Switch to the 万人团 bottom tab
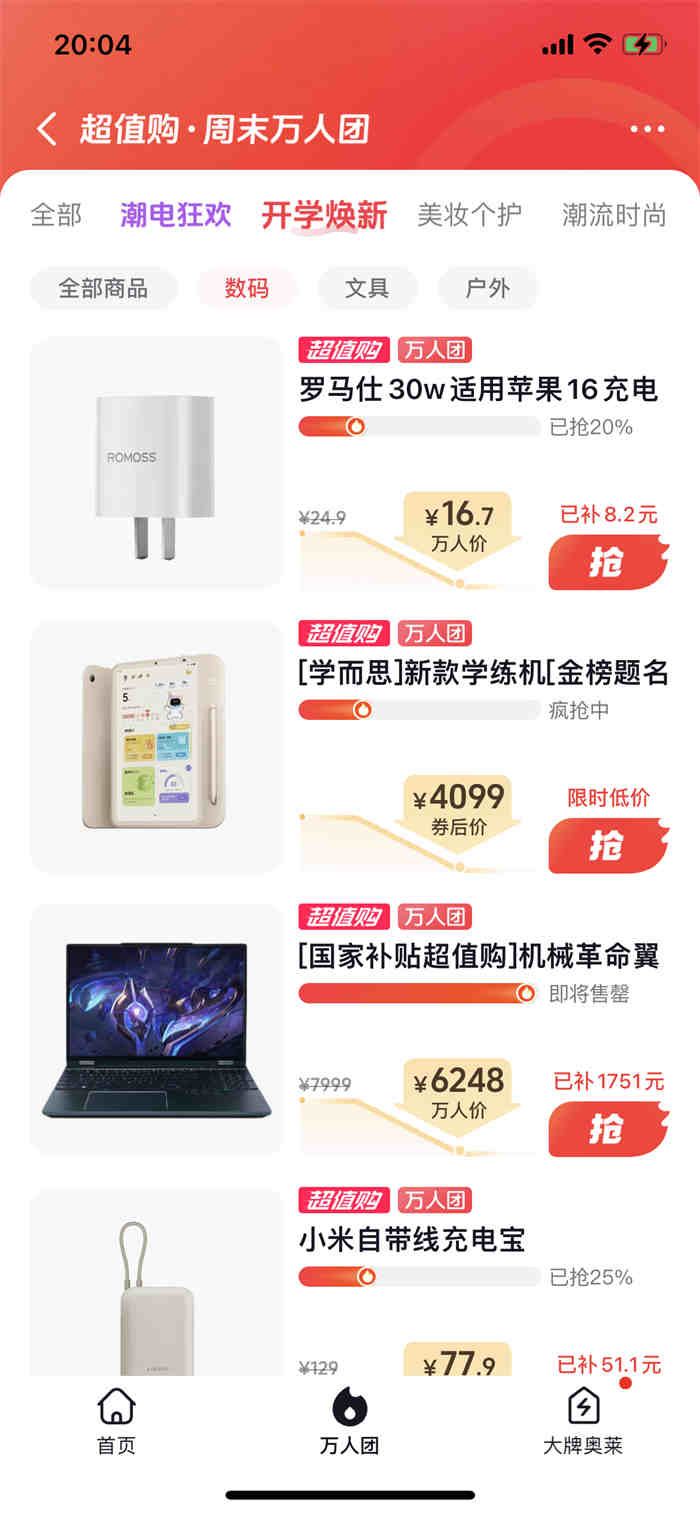 tap(349, 1421)
